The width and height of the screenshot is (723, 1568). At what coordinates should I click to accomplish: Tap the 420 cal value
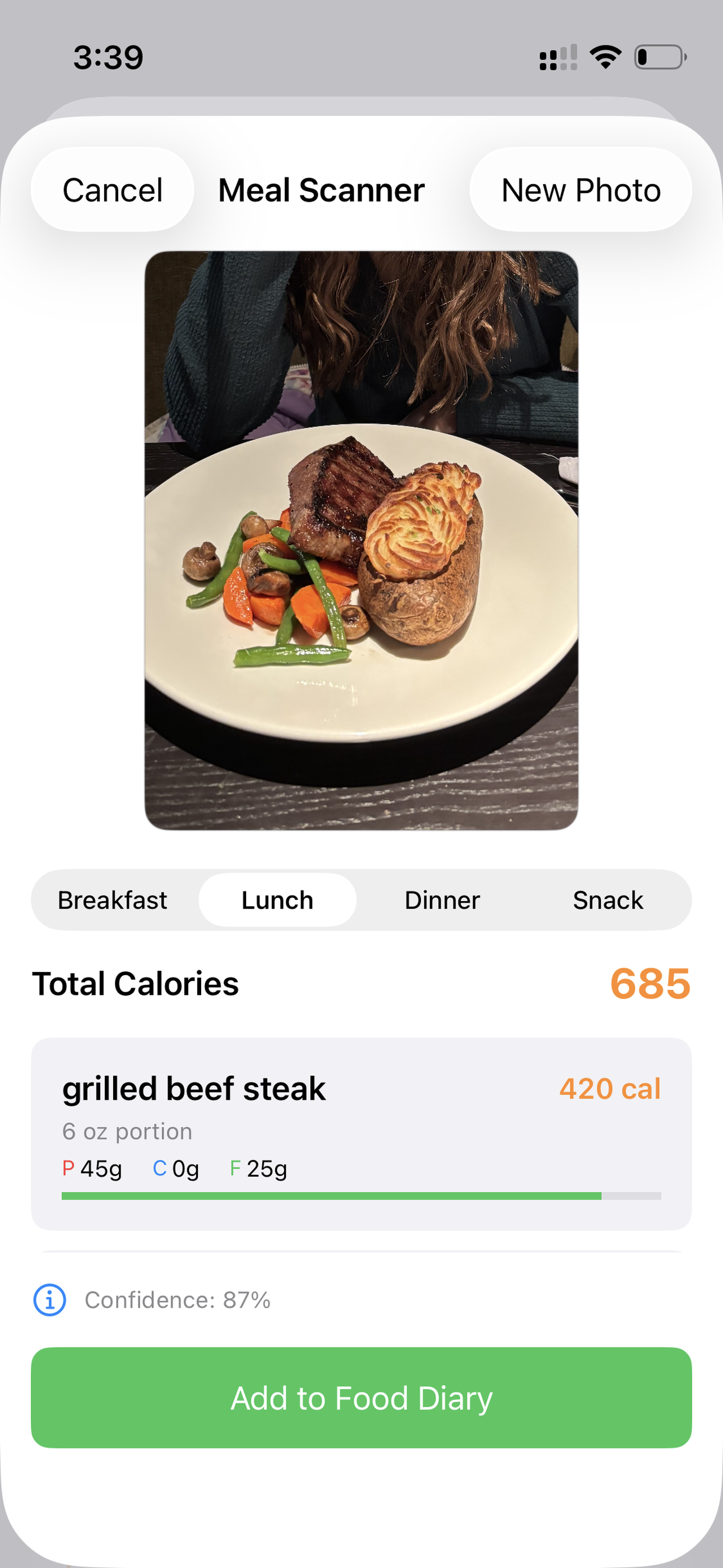(x=609, y=1089)
